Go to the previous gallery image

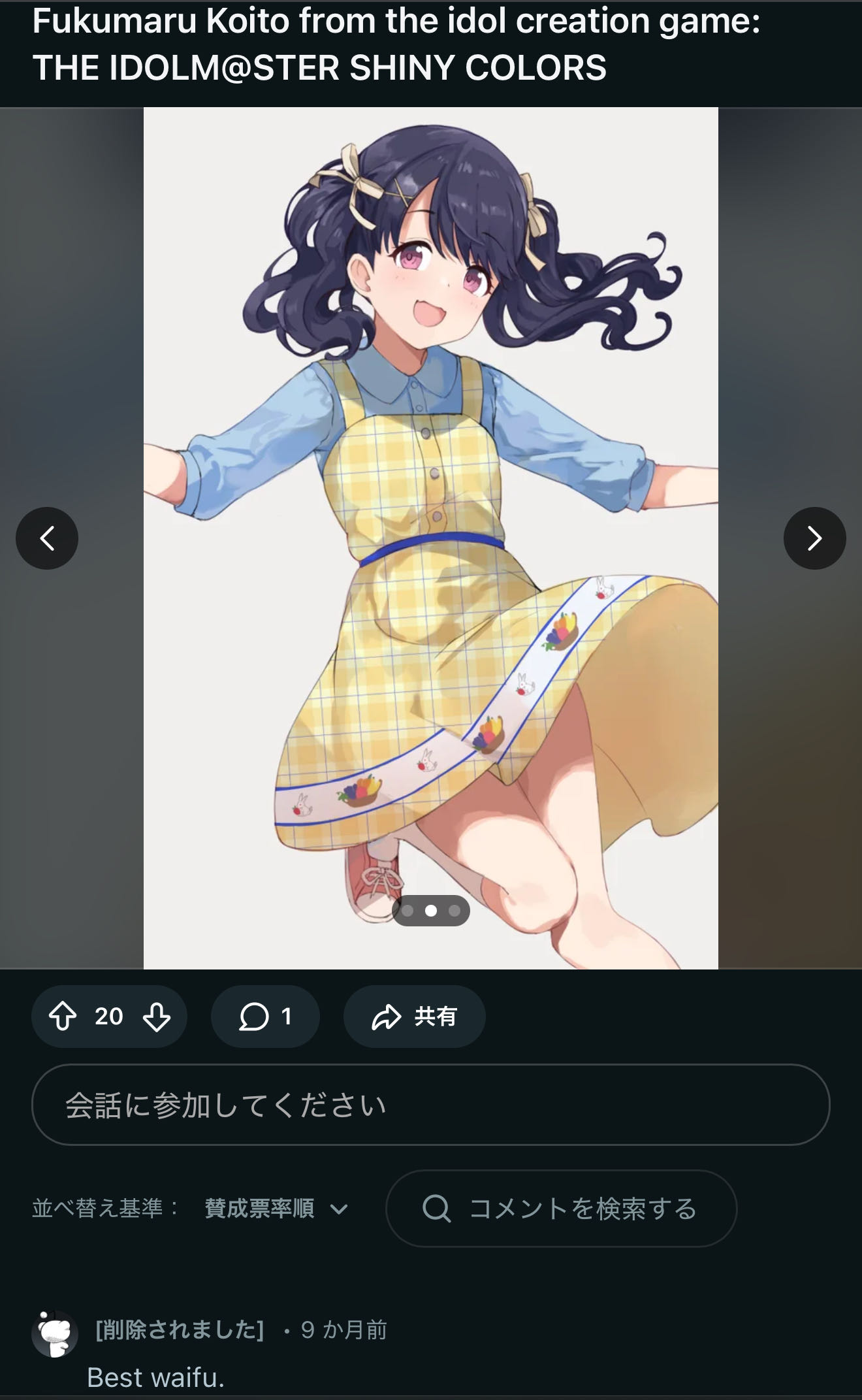(47, 538)
